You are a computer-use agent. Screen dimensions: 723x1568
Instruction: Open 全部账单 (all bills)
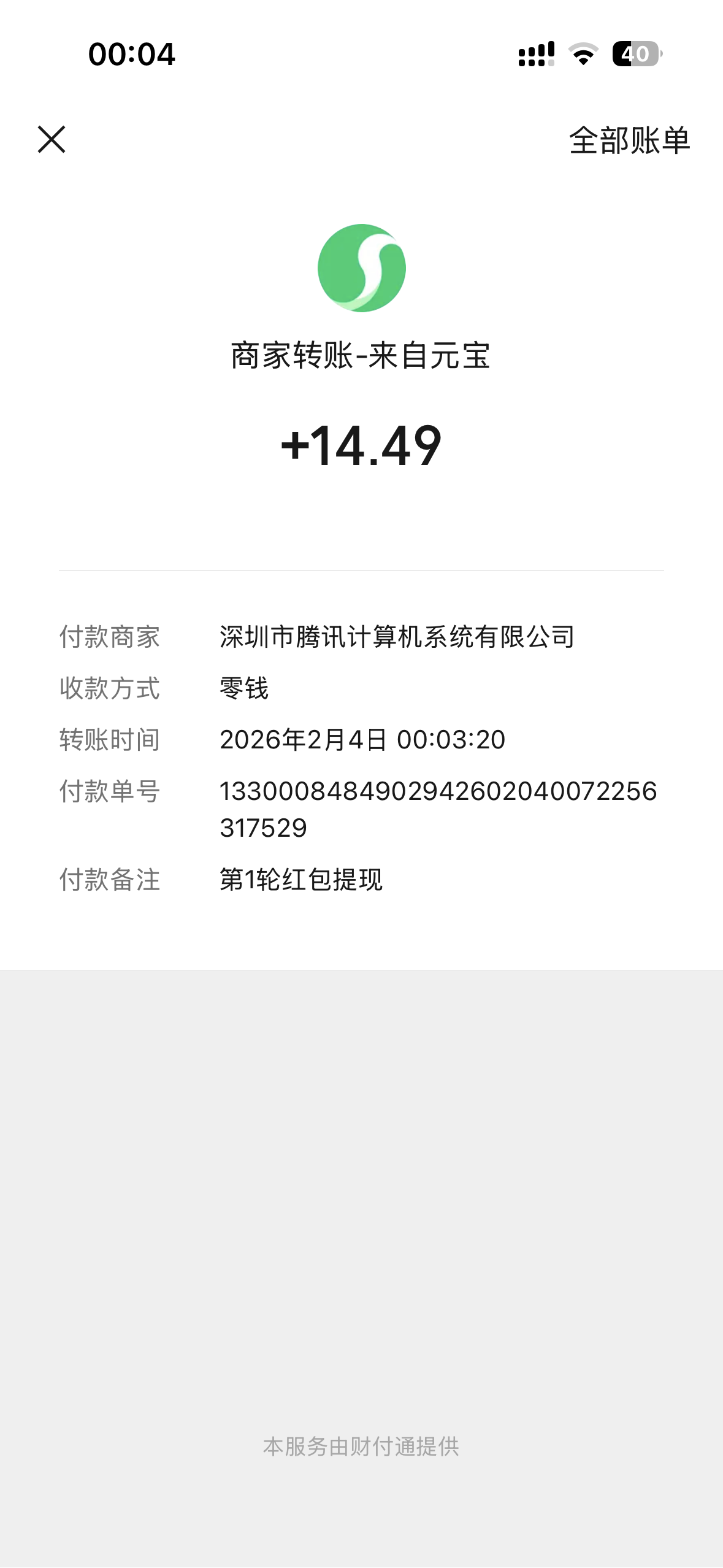point(629,140)
